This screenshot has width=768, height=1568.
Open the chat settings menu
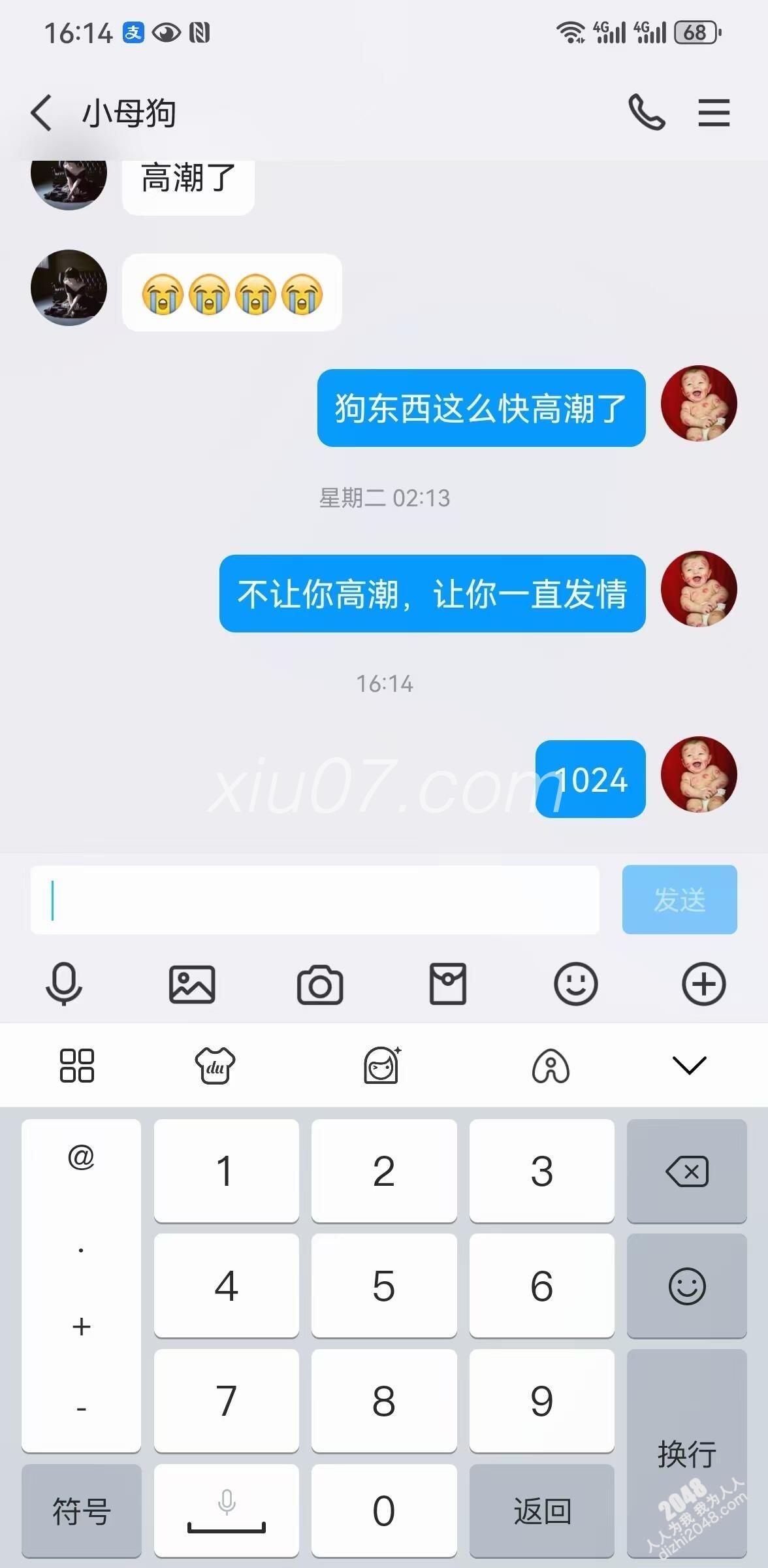click(x=713, y=113)
